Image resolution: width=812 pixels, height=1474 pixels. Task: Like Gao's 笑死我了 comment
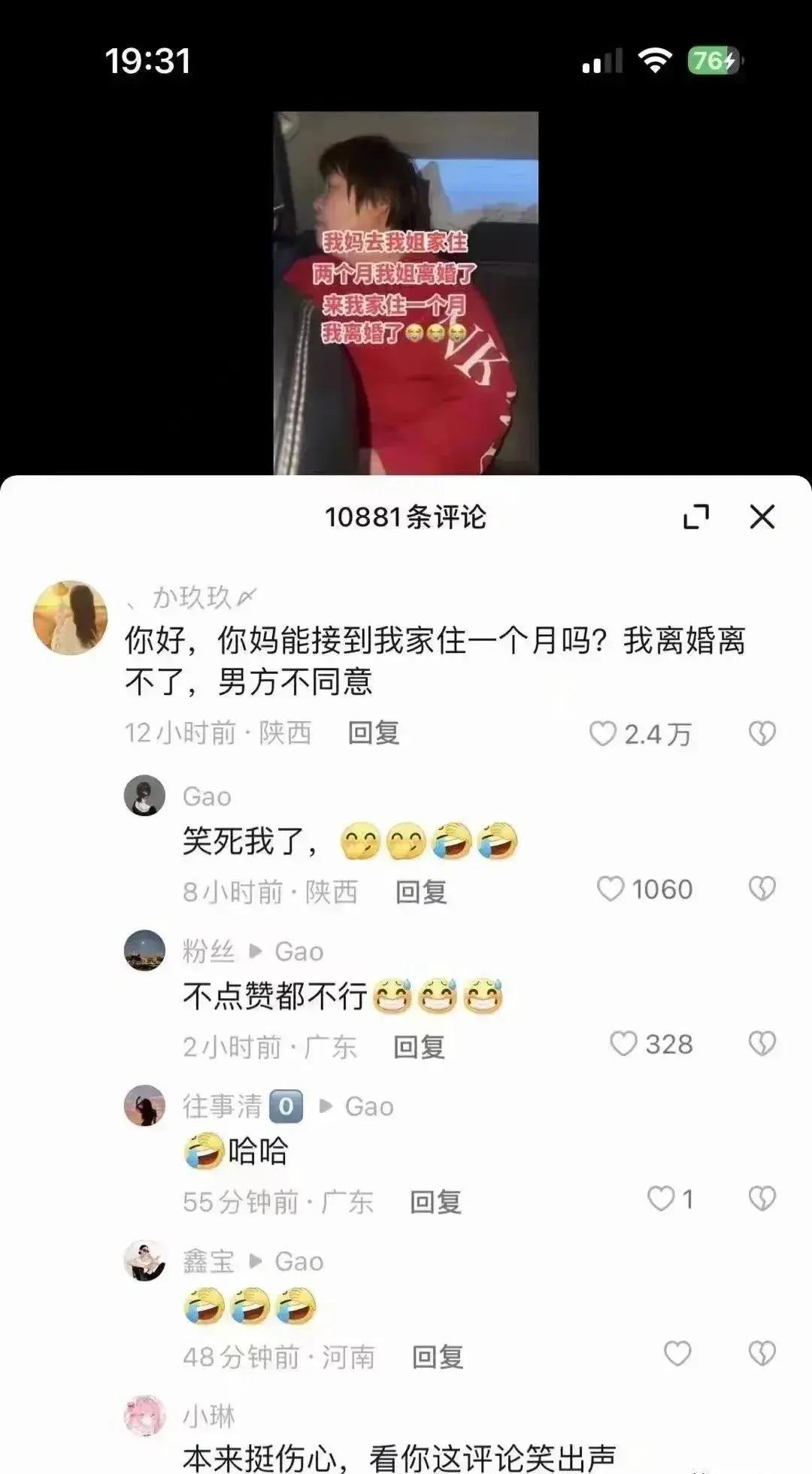[610, 889]
